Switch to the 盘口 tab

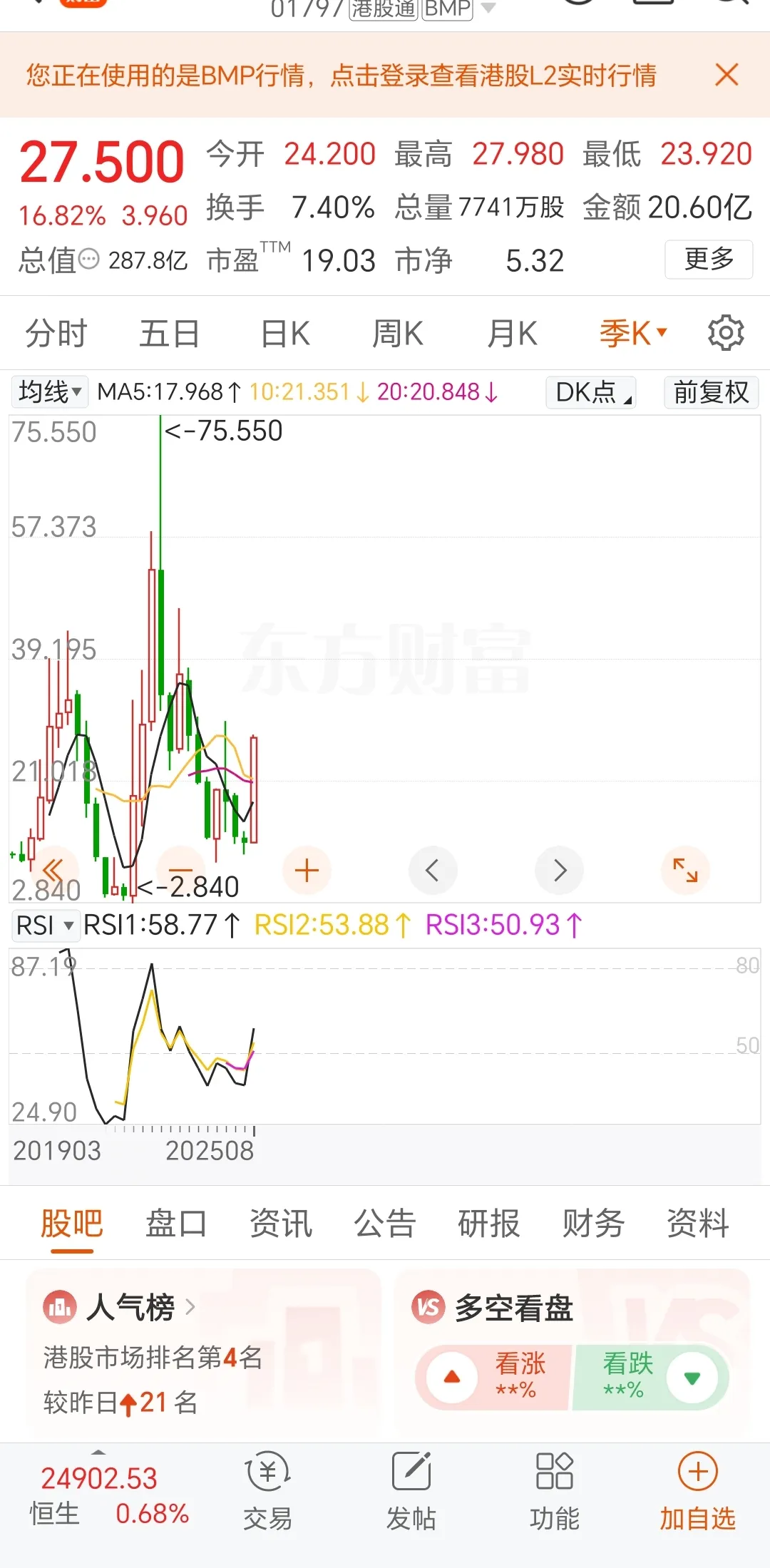point(175,1224)
